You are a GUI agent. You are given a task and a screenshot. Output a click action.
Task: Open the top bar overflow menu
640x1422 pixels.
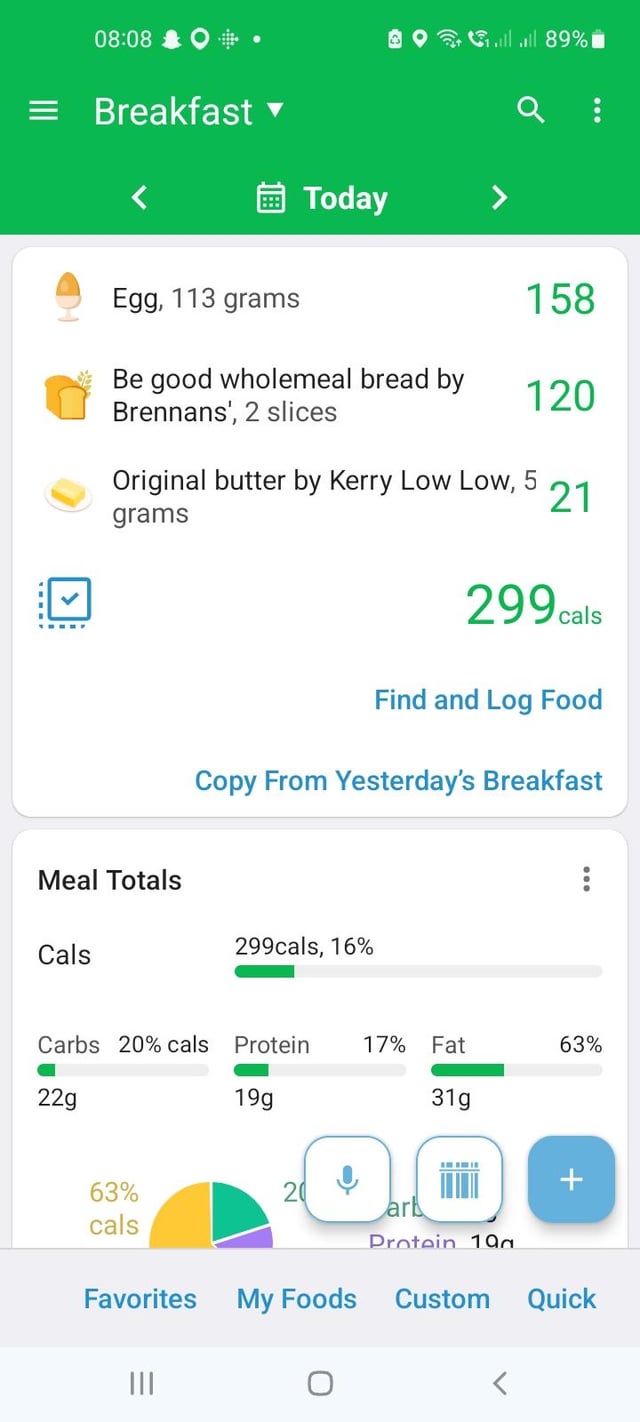597,110
